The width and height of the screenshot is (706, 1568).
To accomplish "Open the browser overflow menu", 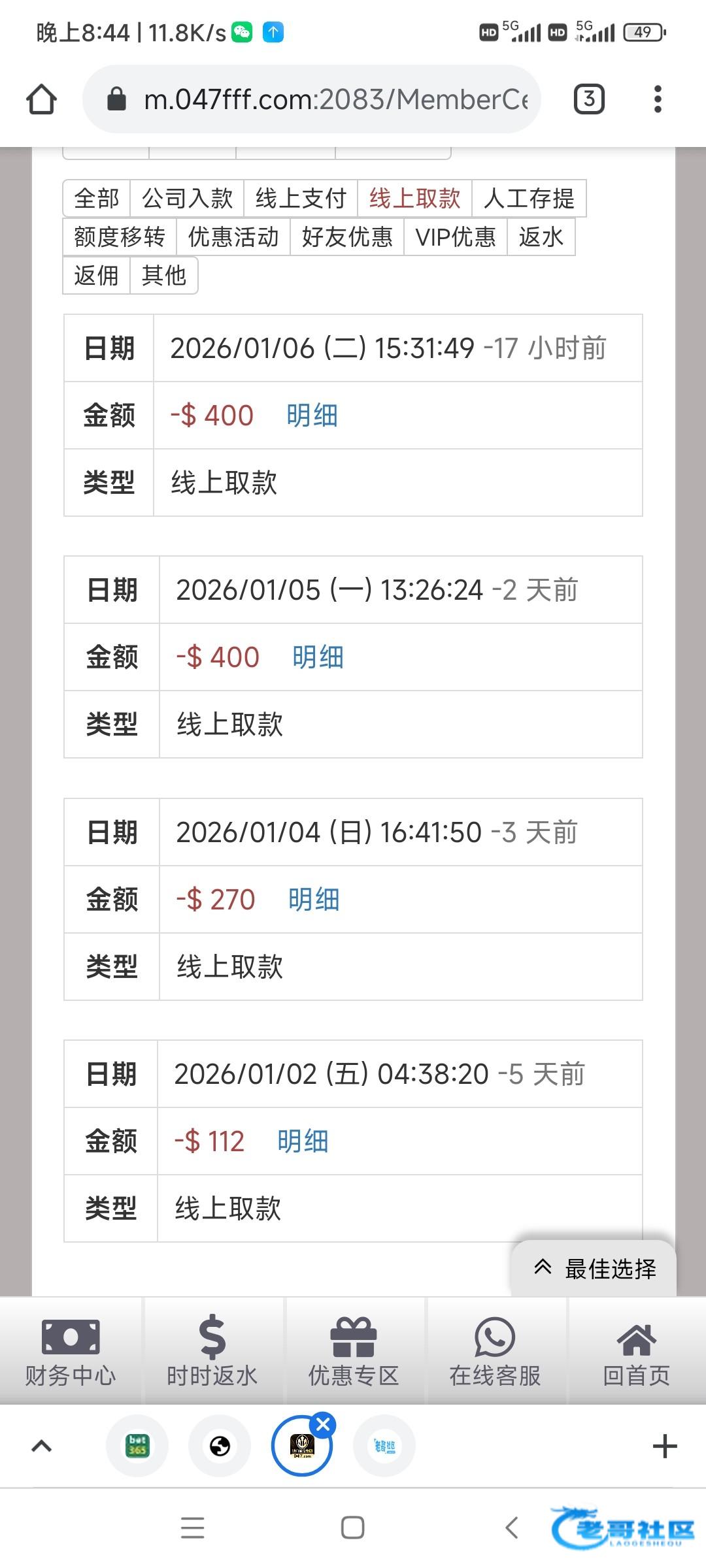I will coord(658,99).
